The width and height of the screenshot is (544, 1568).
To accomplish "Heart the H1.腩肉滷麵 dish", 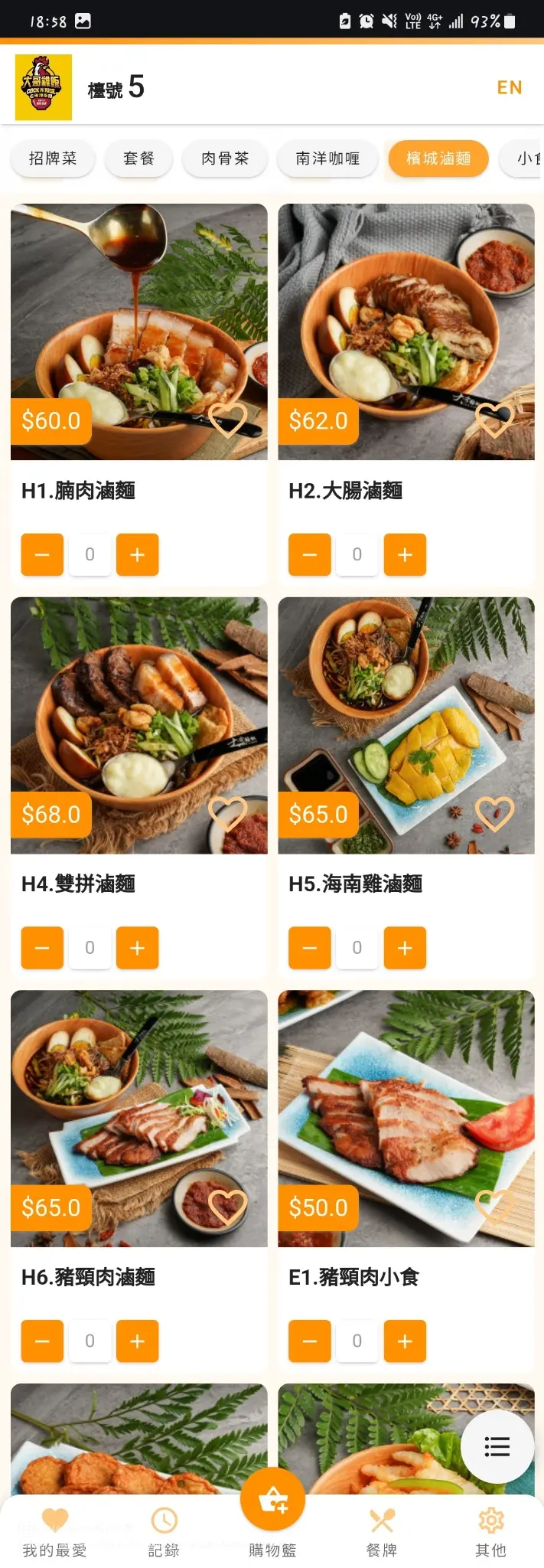I will [x=227, y=420].
